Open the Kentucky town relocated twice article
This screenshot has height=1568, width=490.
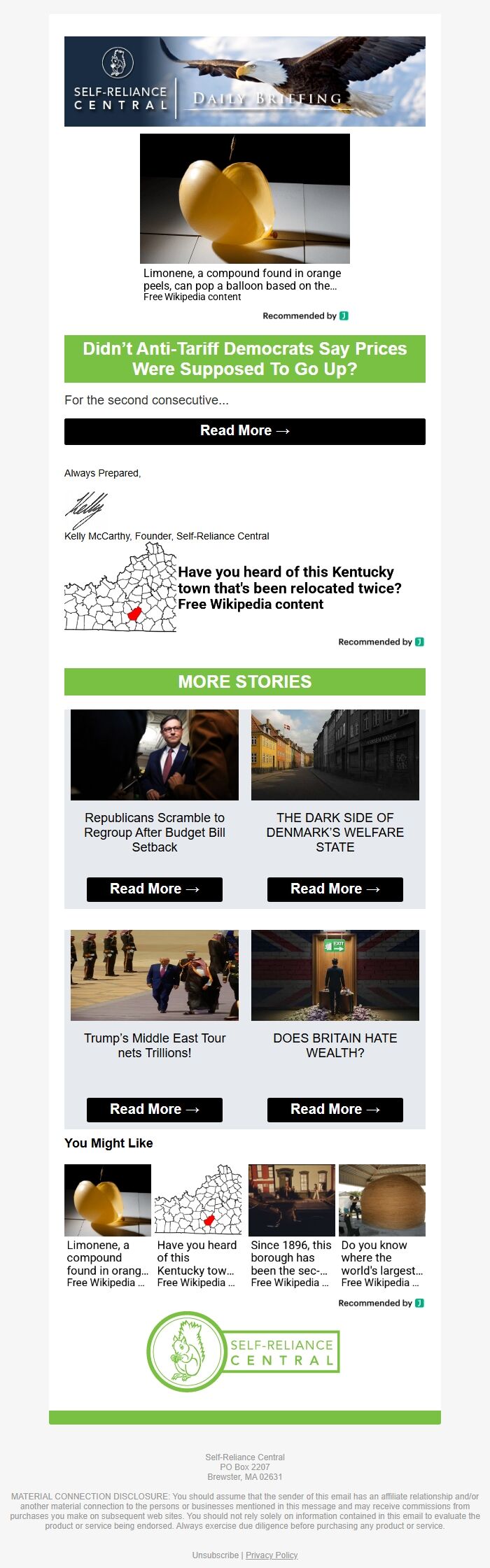(289, 588)
